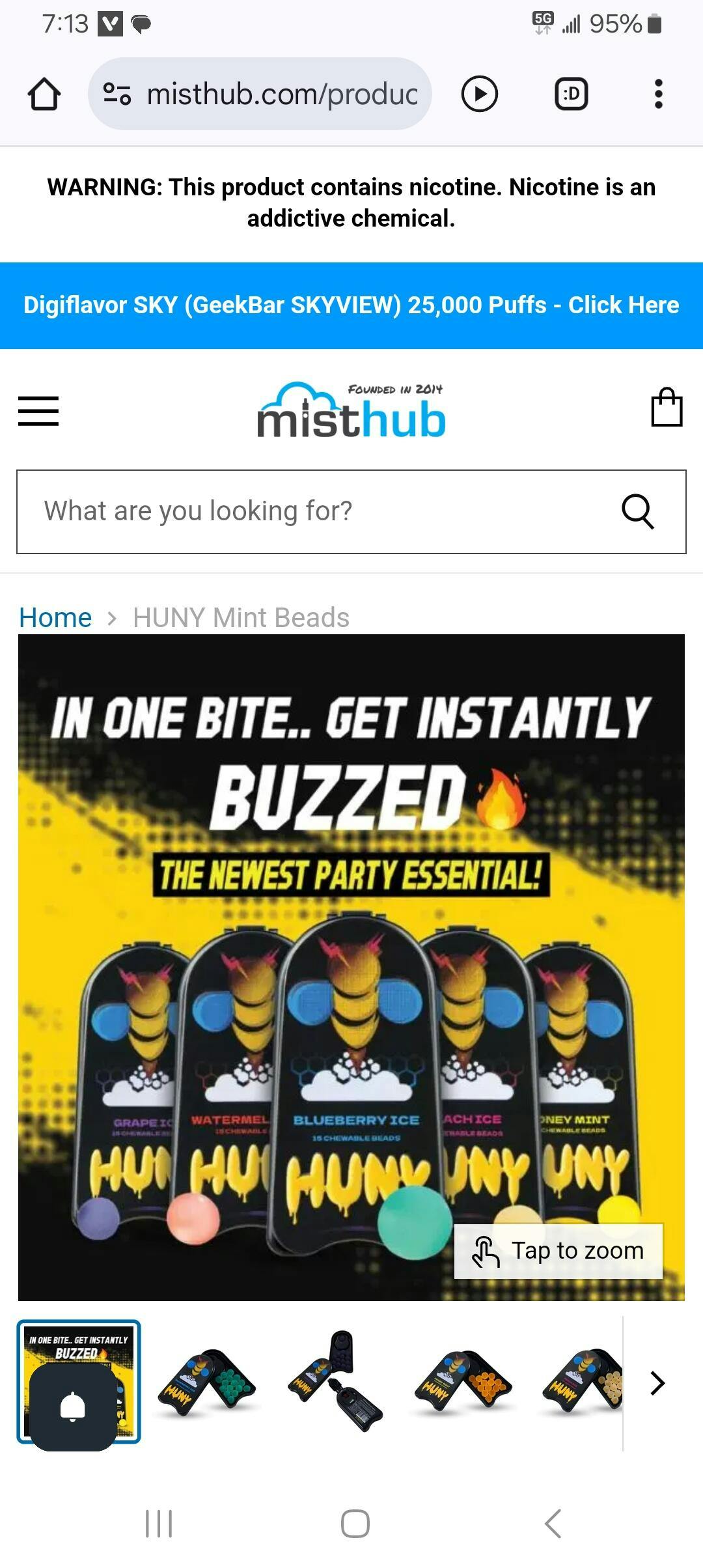Open the browser overflow menu
703x1568 pixels.
click(658, 94)
